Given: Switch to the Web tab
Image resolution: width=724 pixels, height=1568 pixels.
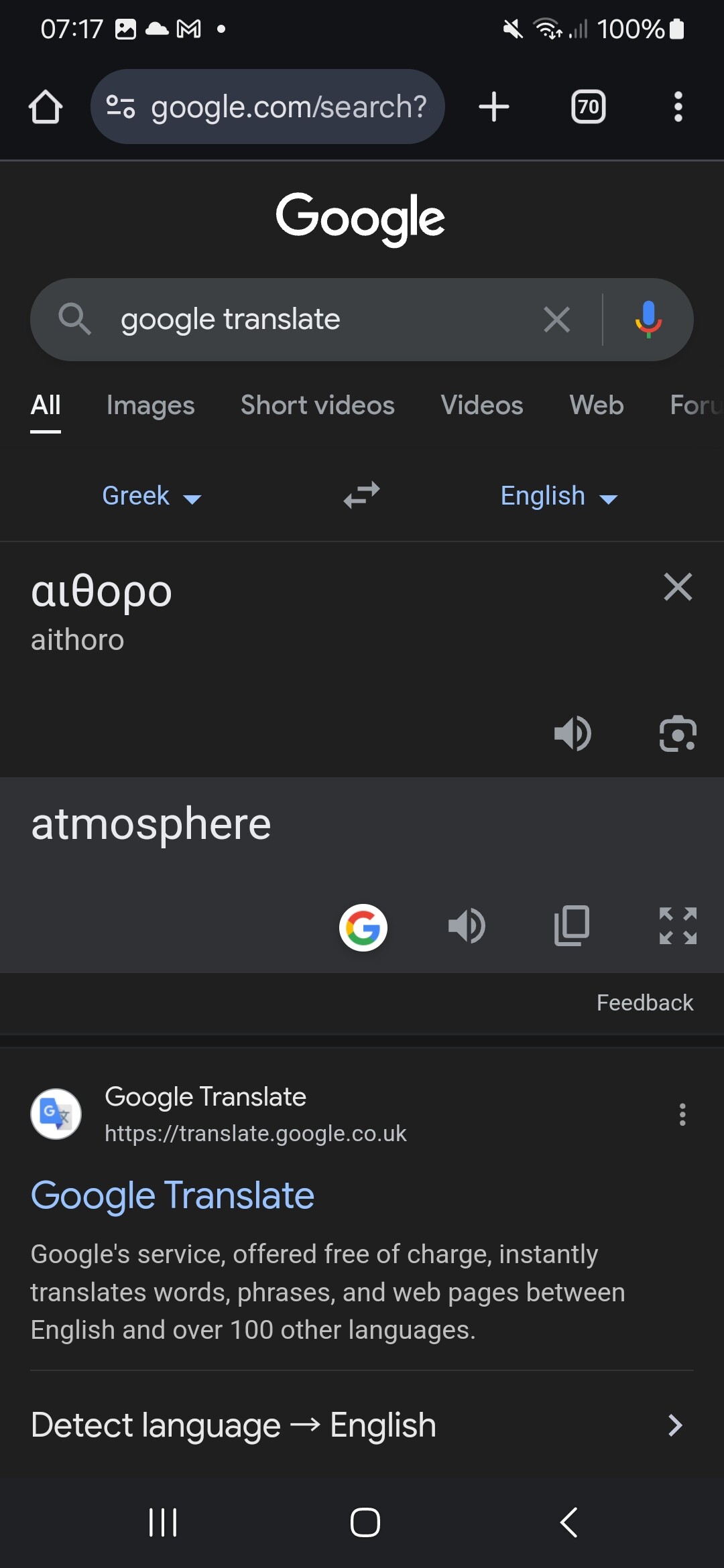Looking at the screenshot, I should tap(596, 405).
